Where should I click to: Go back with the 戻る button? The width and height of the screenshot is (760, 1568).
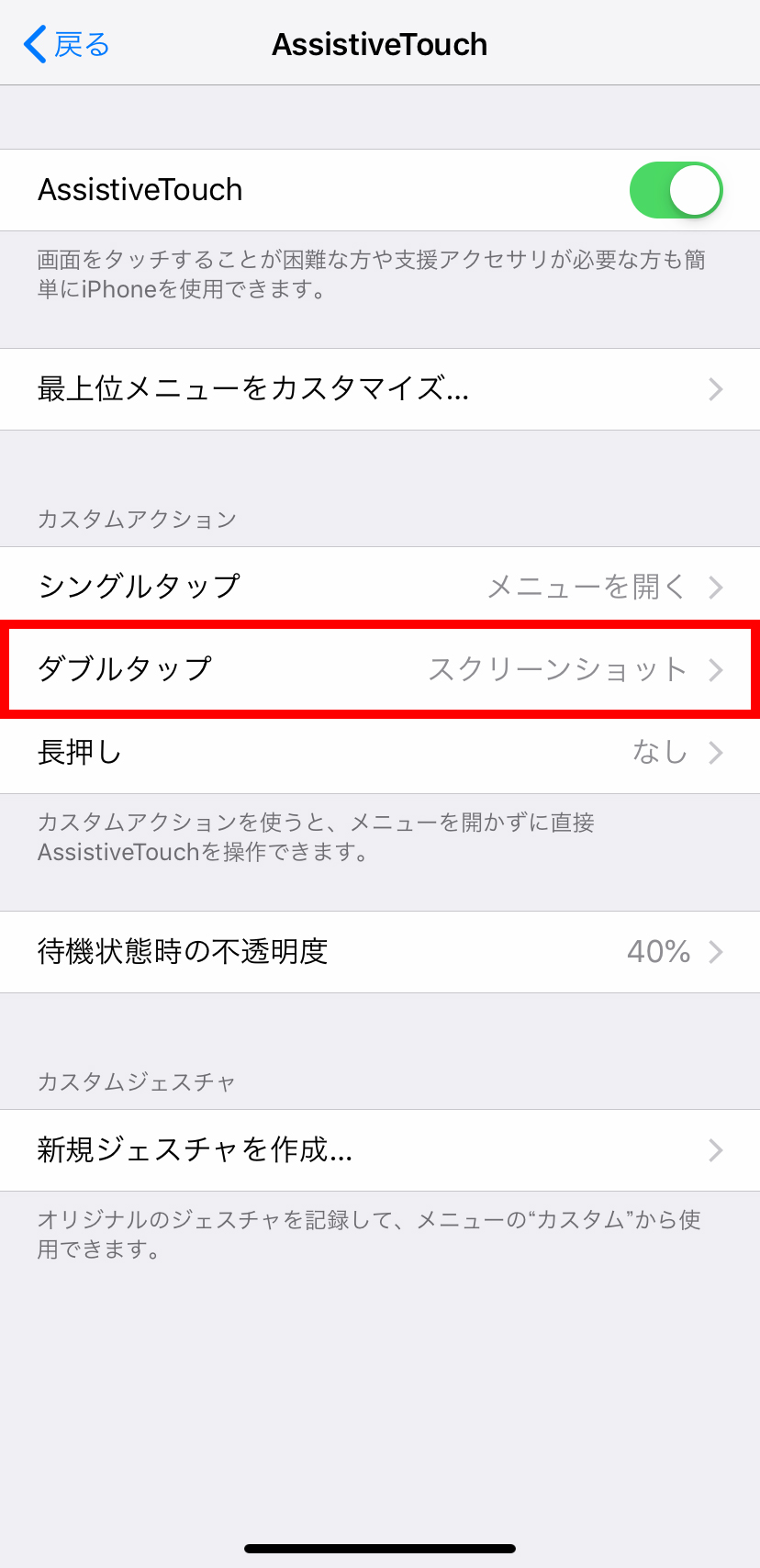(x=66, y=44)
